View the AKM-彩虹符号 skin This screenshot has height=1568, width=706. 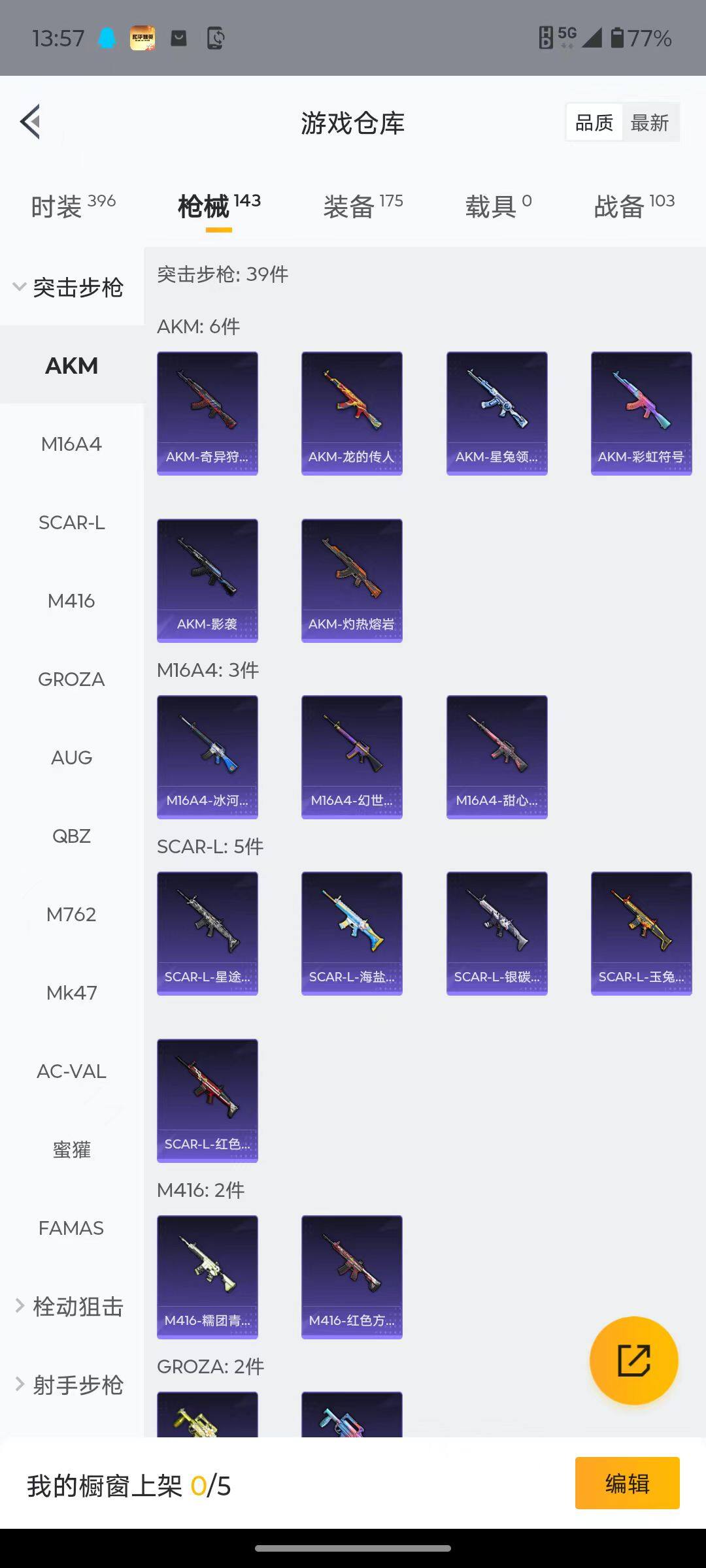(x=641, y=413)
